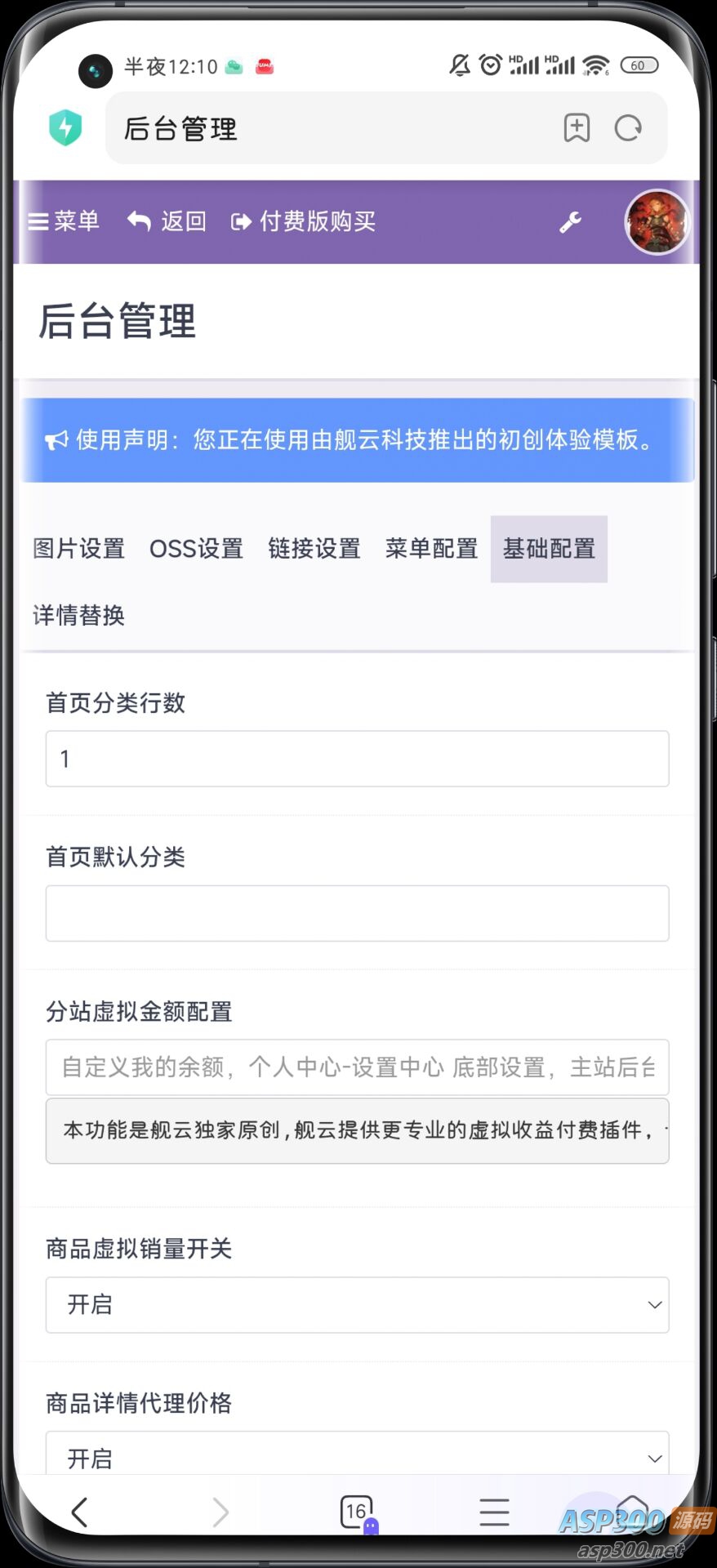This screenshot has width=717, height=1568.
Task: Bookmark this page in browser bar
Action: (x=577, y=128)
